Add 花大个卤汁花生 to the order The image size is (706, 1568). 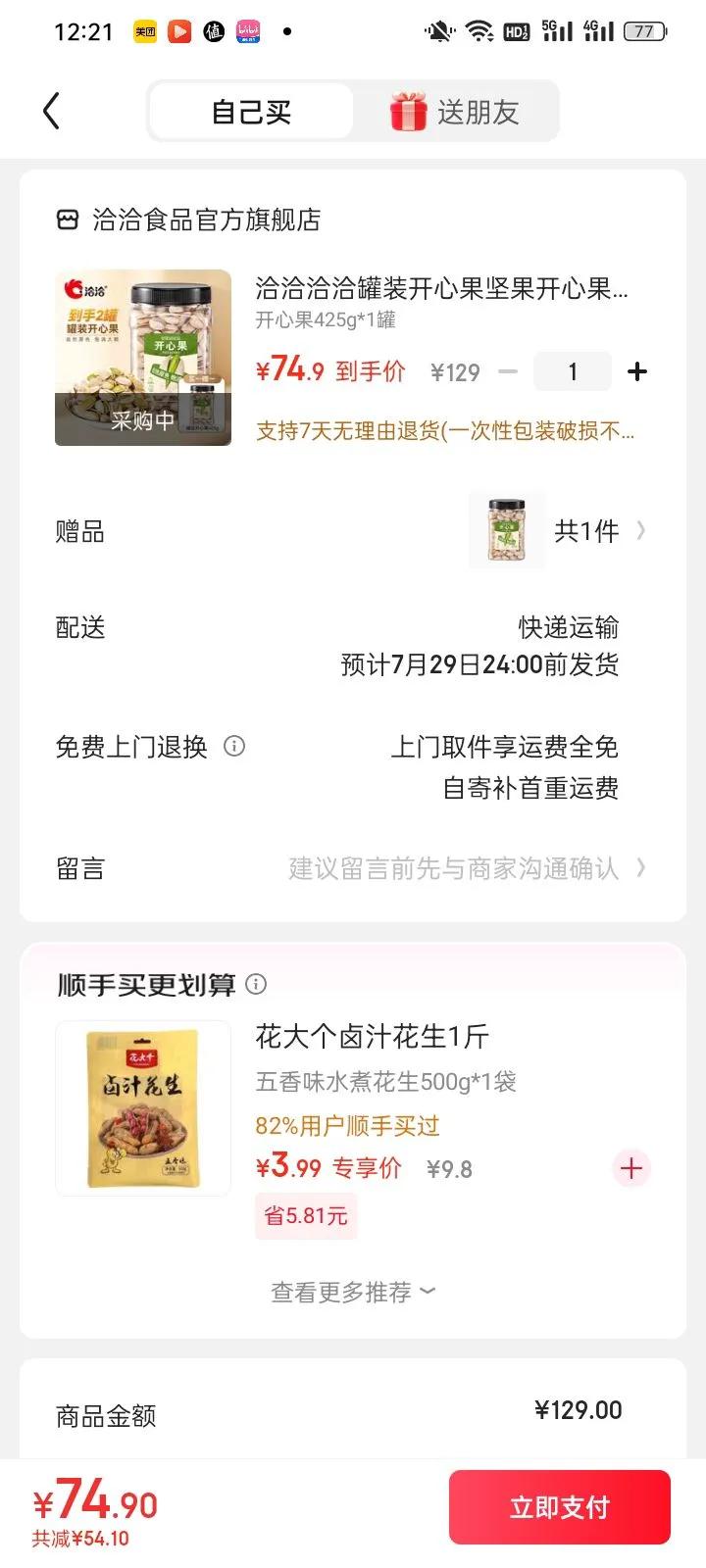click(x=631, y=1168)
